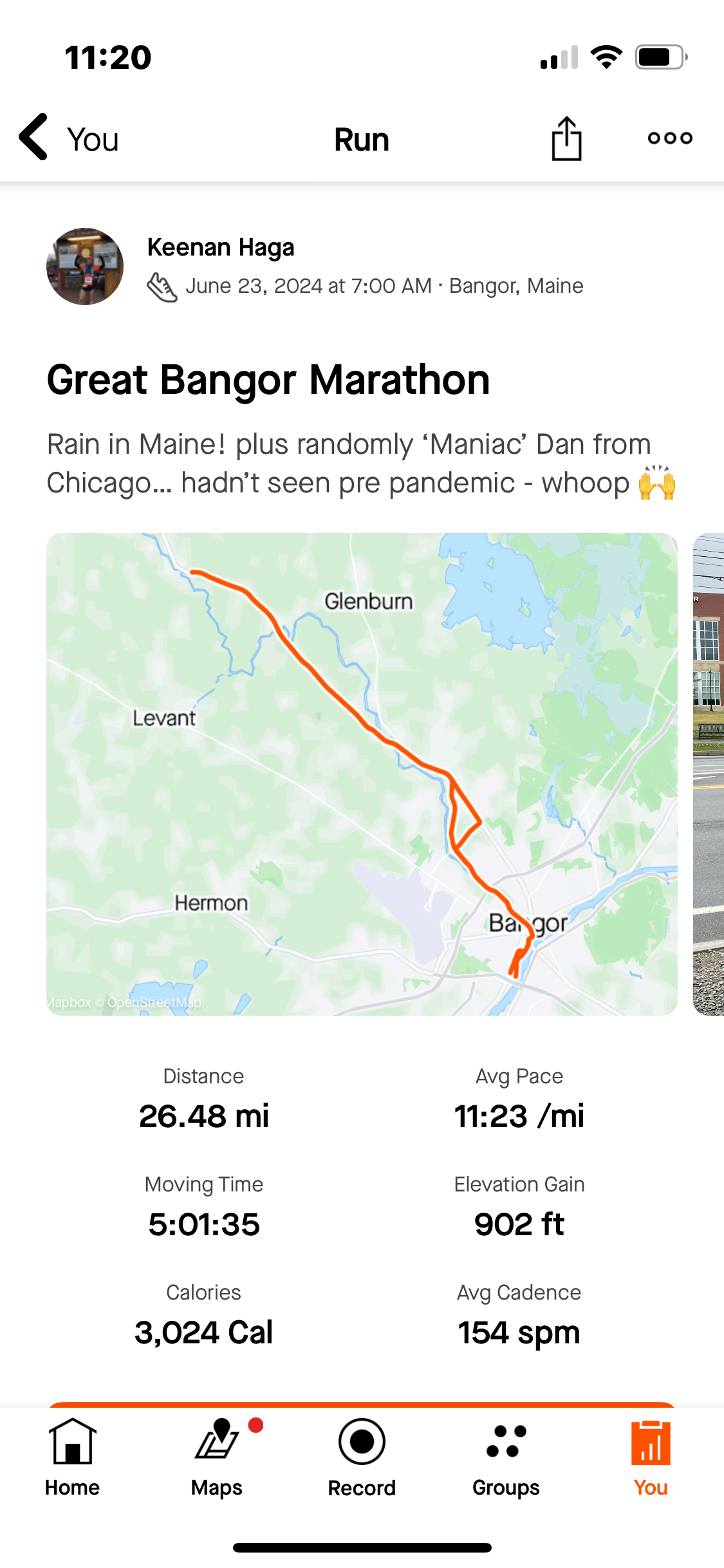724x1568 pixels.
Task: Share this run activity
Action: 566,138
